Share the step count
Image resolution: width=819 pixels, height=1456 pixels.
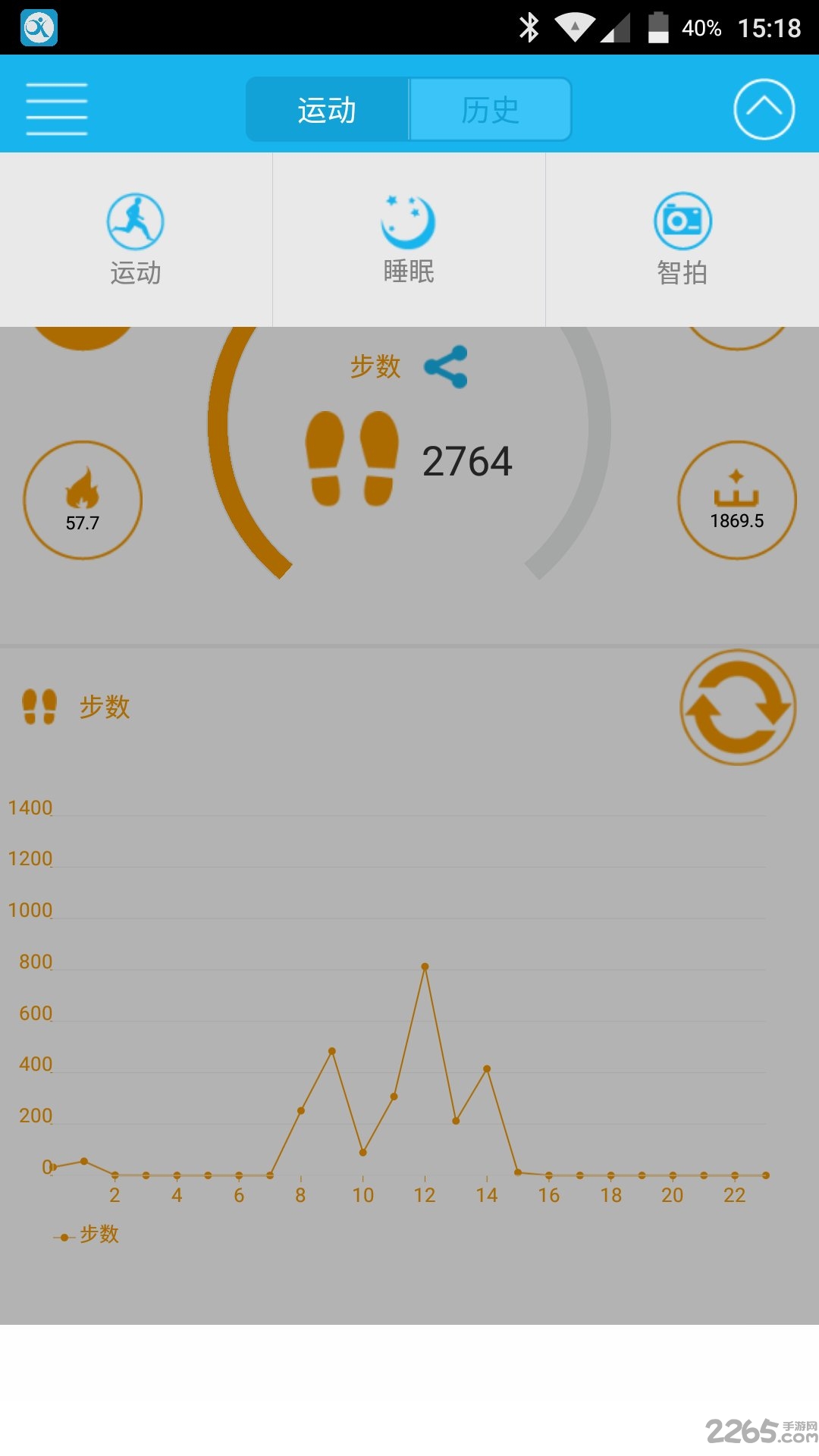tap(446, 367)
